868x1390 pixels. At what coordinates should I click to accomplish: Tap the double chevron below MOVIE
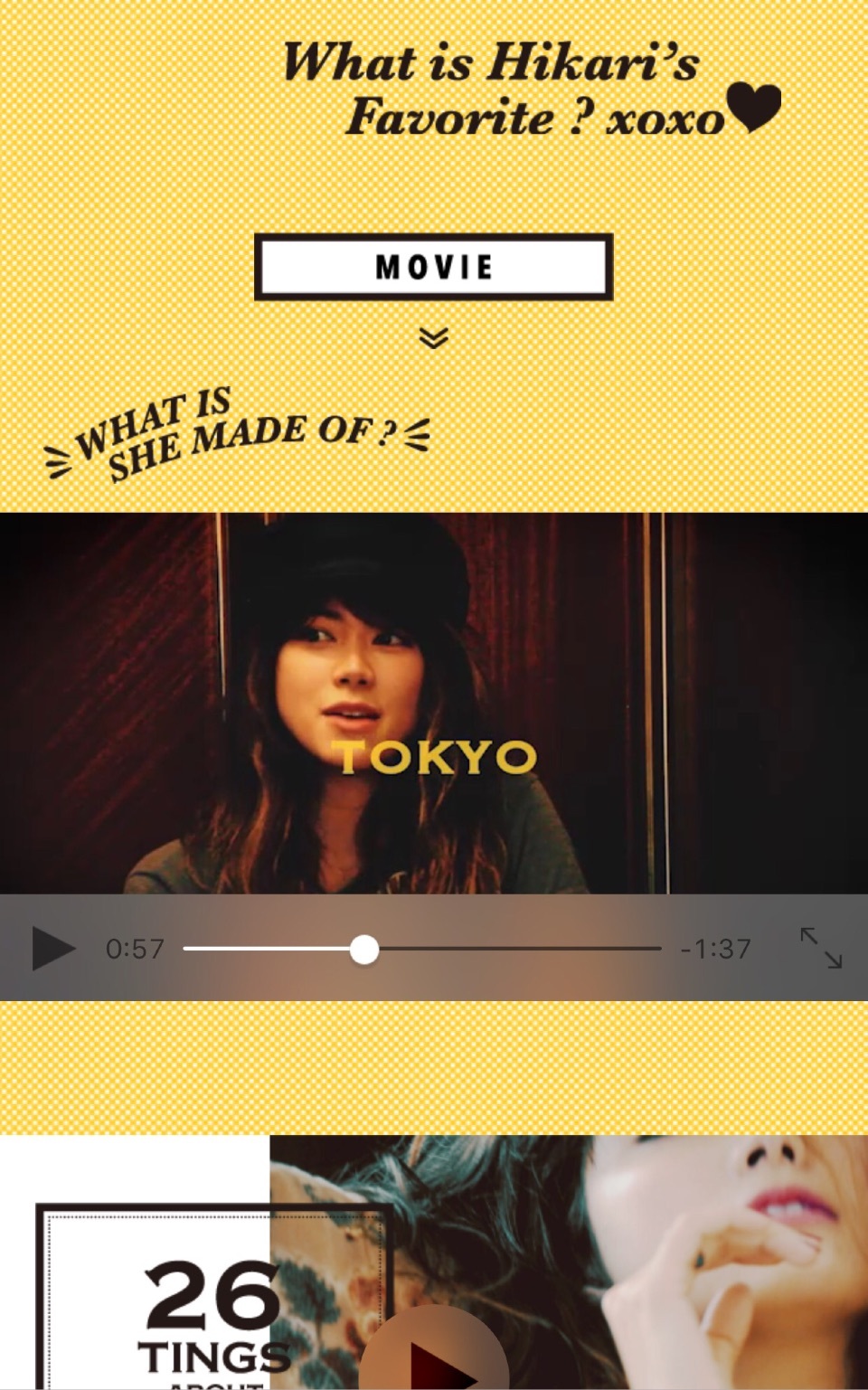434,337
